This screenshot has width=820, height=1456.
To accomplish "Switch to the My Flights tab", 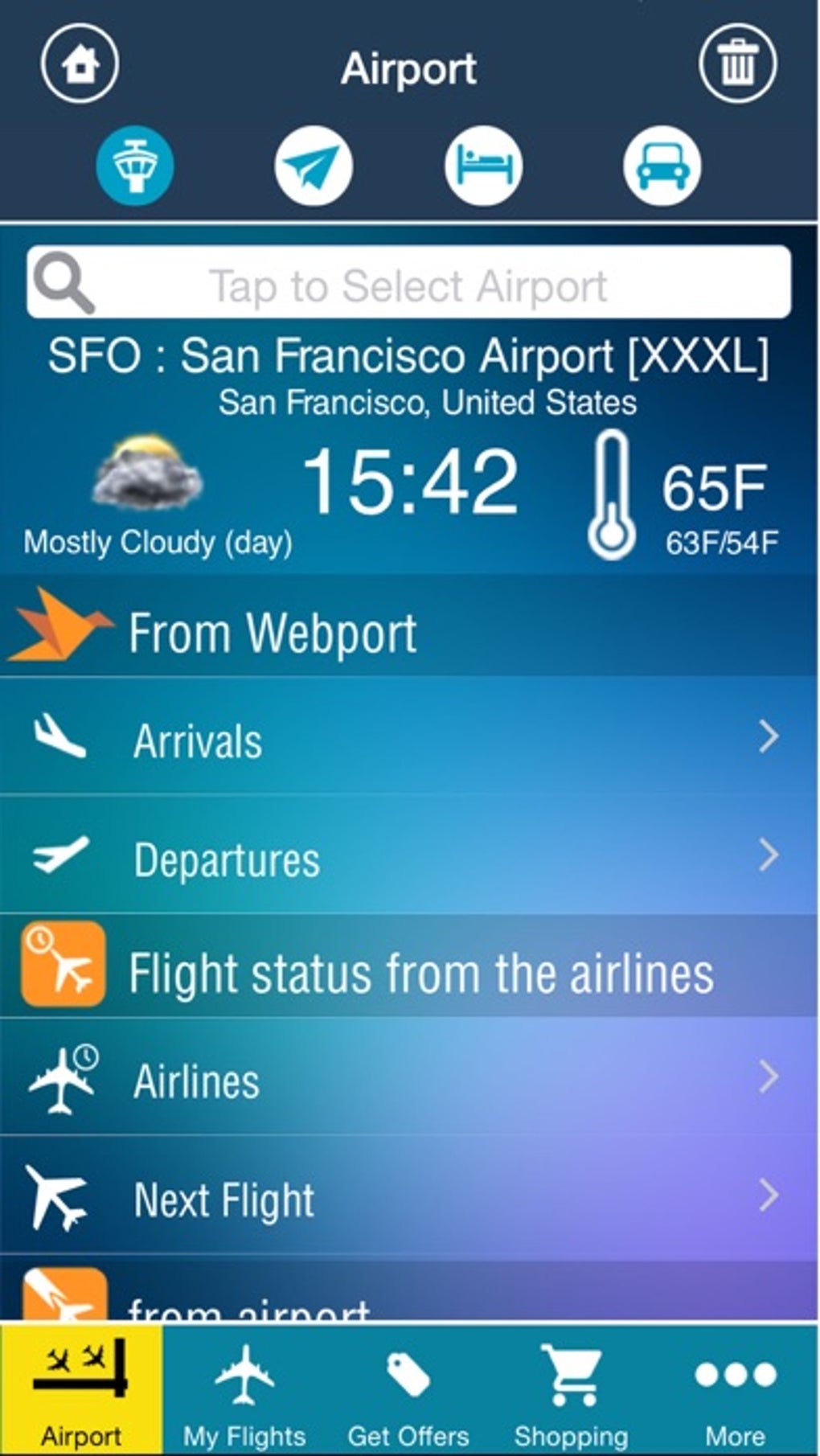I will coord(244,1390).
